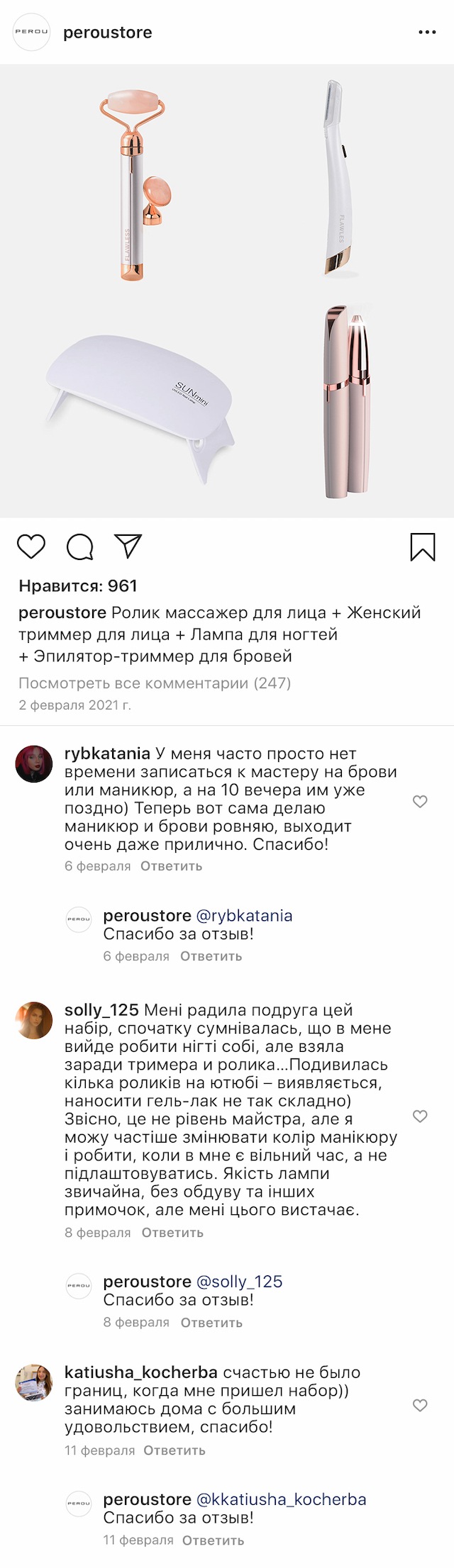The height and width of the screenshot is (1568, 454).
Task: Open the @solly_125 mention link
Action: click(239, 1282)
